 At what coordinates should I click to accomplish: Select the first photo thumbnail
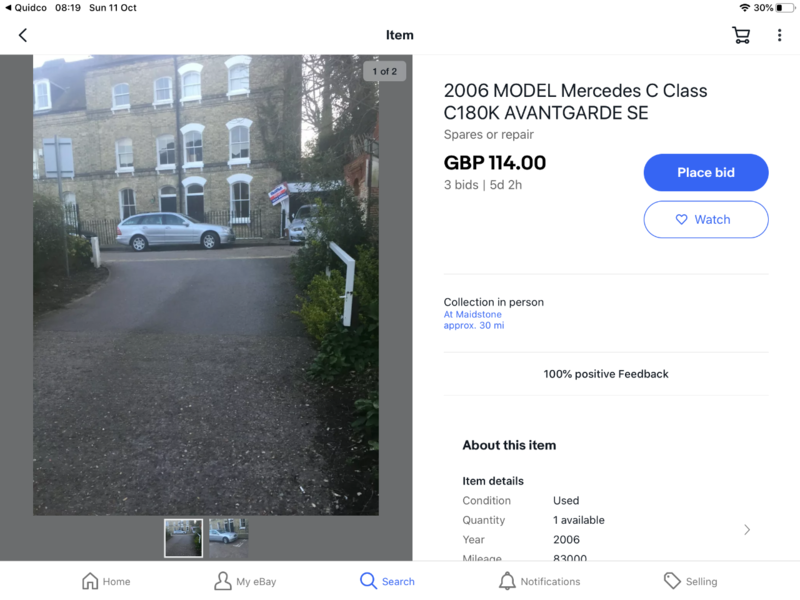pos(183,537)
